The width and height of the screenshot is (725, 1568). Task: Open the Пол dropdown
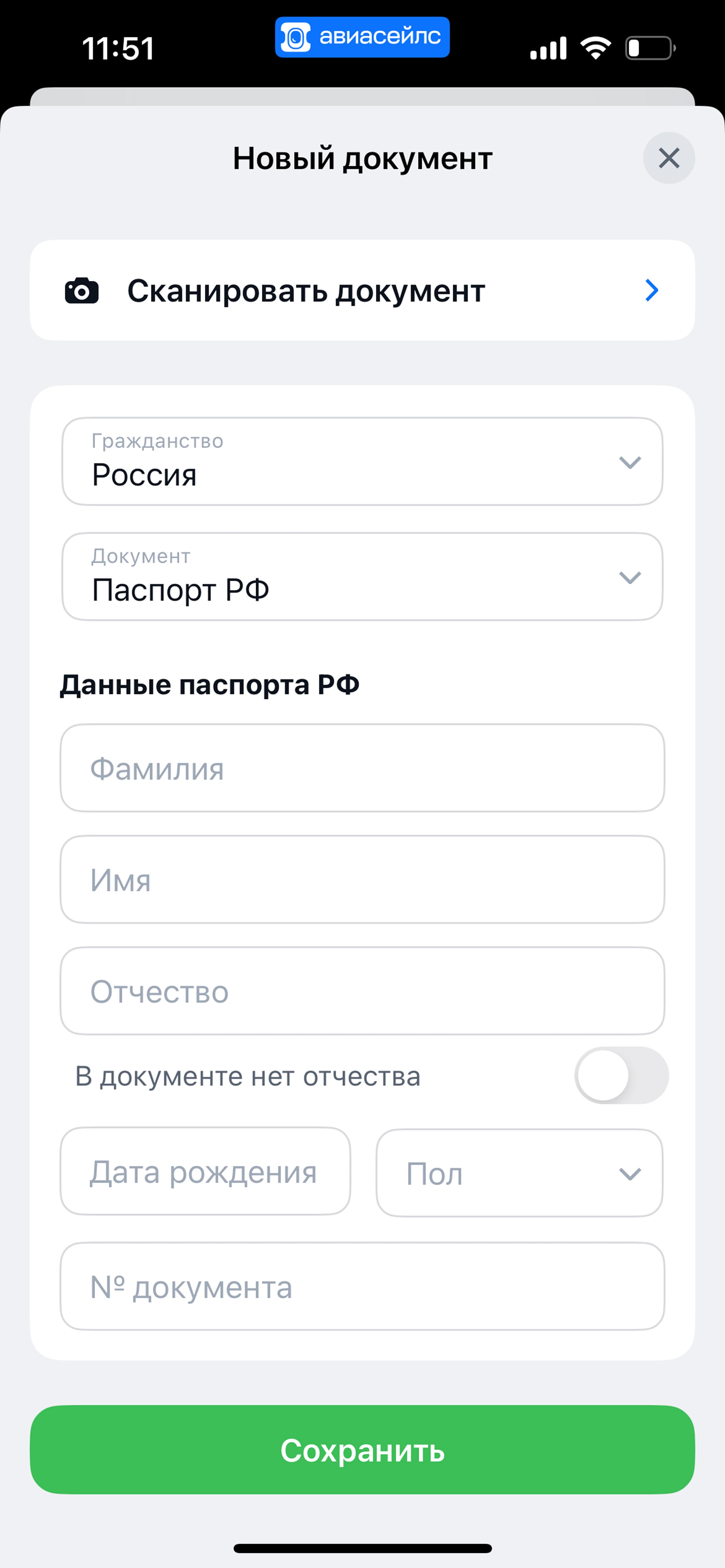[x=520, y=1173]
